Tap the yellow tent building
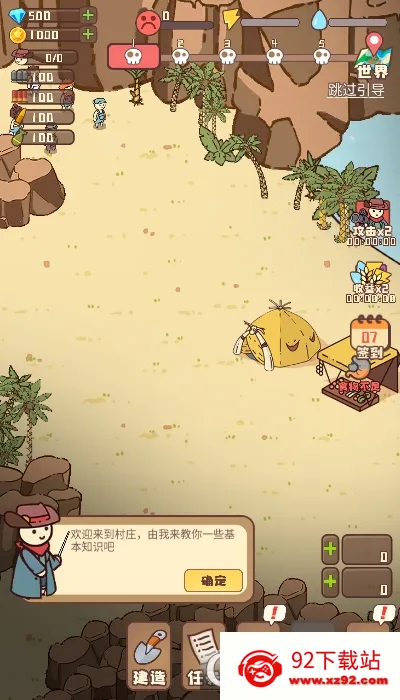 coord(279,336)
